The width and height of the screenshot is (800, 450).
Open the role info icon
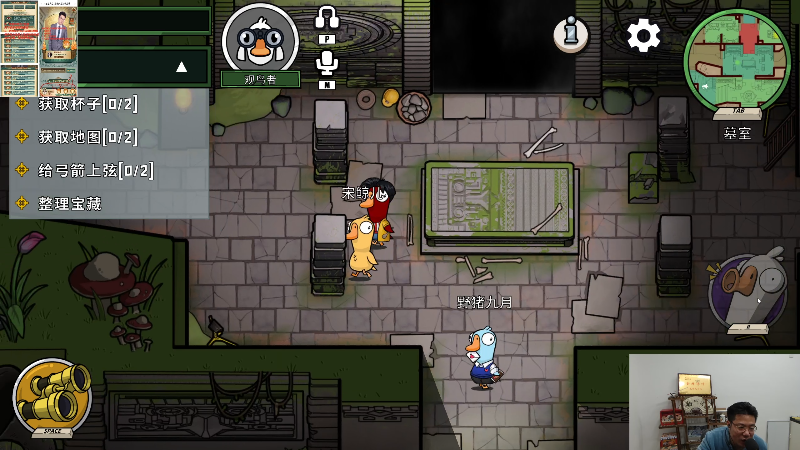tap(571, 35)
